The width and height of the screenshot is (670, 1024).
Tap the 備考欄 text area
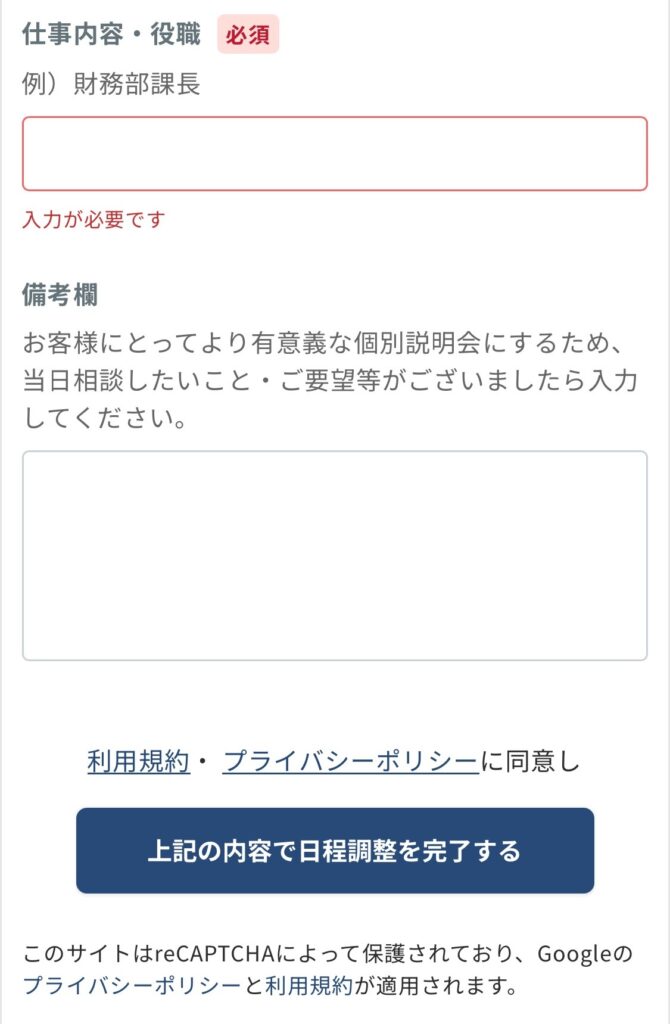click(x=334, y=555)
